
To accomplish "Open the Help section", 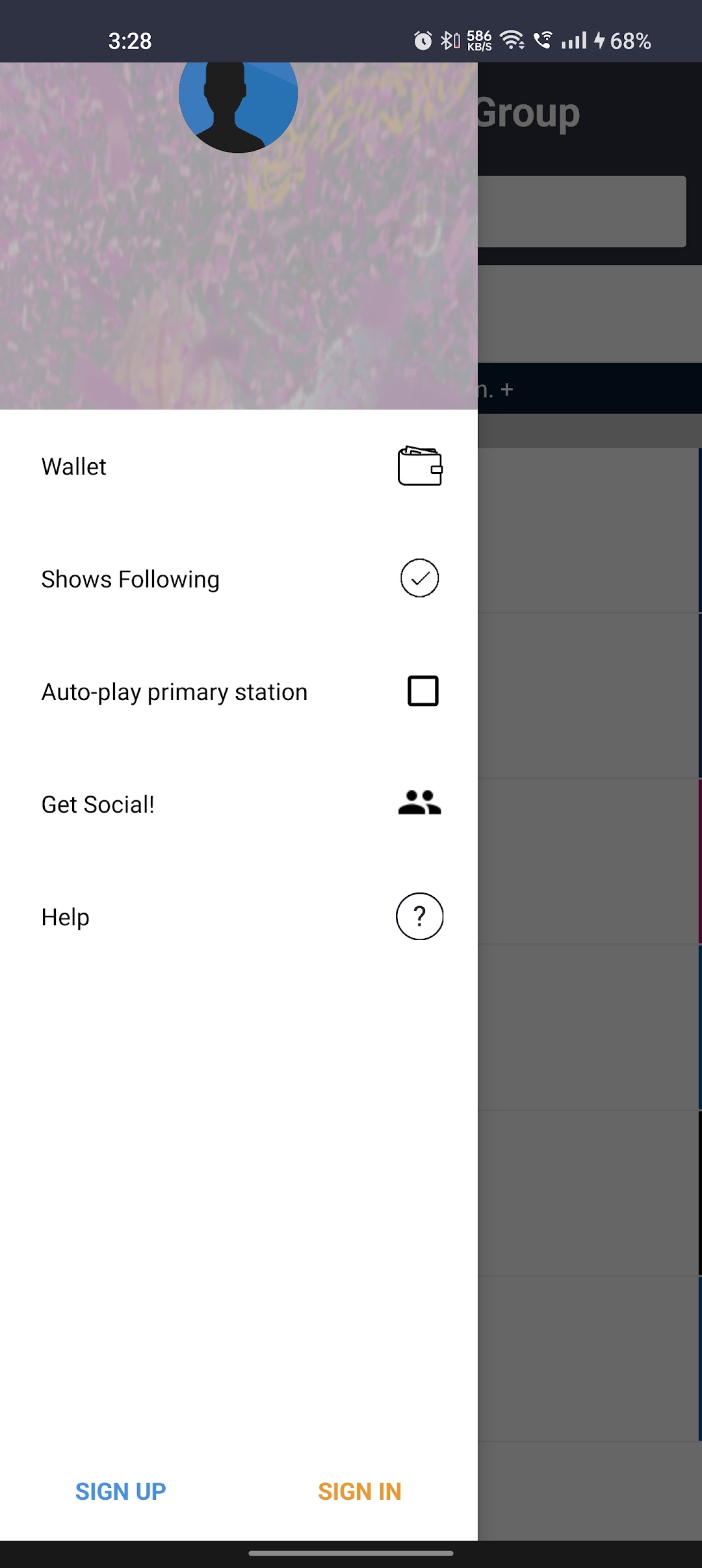I will (239, 917).
